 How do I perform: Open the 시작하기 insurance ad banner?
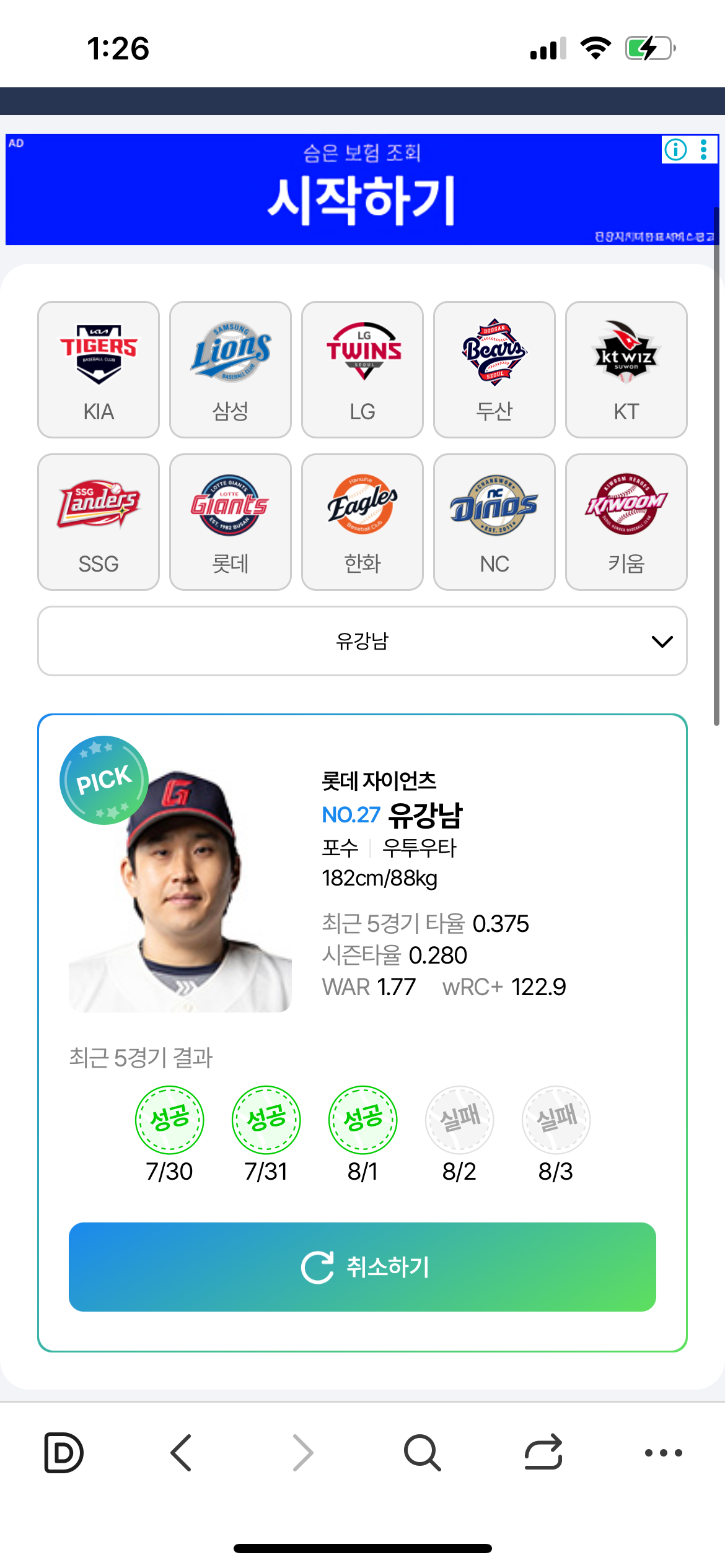(x=362, y=198)
